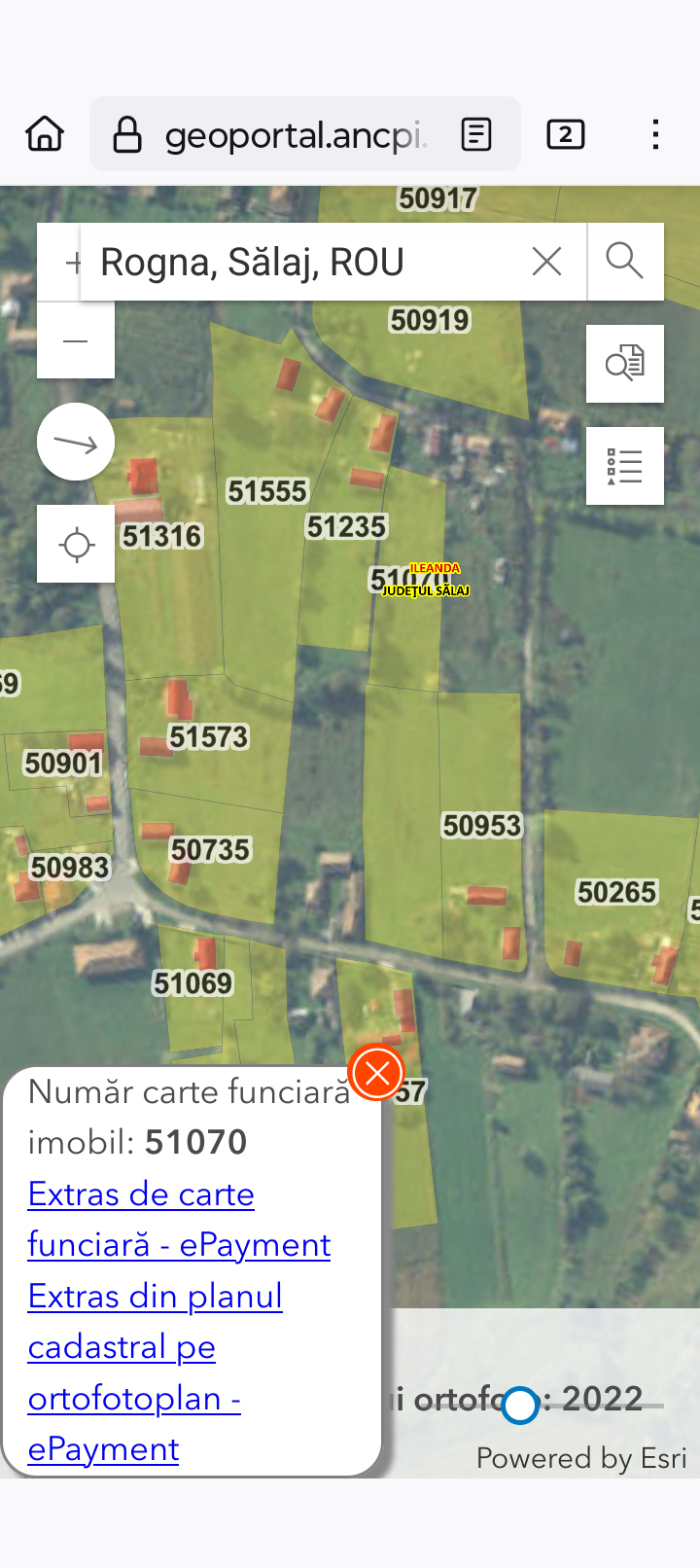
Task: Open Extras din planul cadastral link
Action: coord(156,1298)
